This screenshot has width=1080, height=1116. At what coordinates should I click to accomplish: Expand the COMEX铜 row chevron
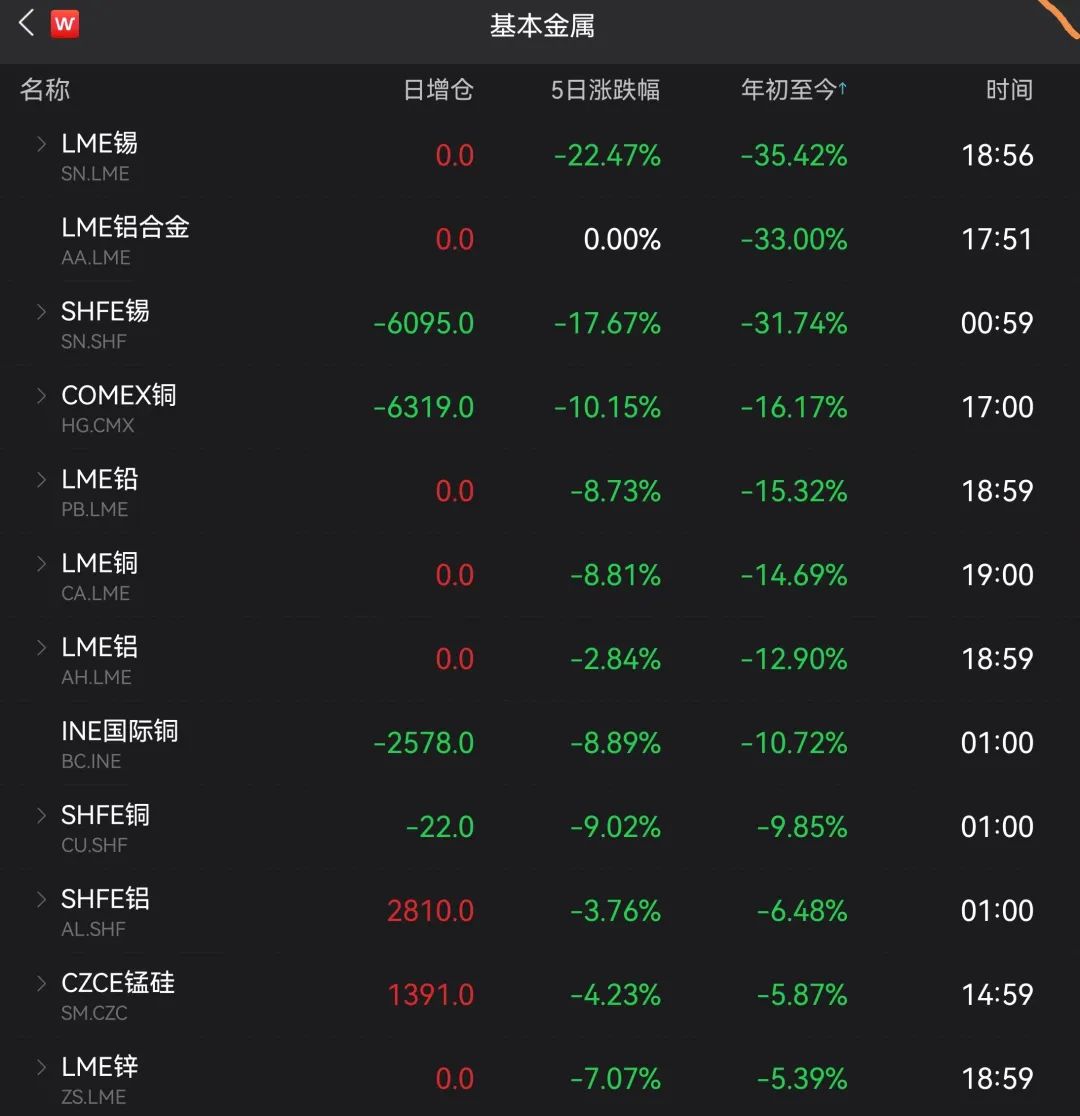[41, 396]
